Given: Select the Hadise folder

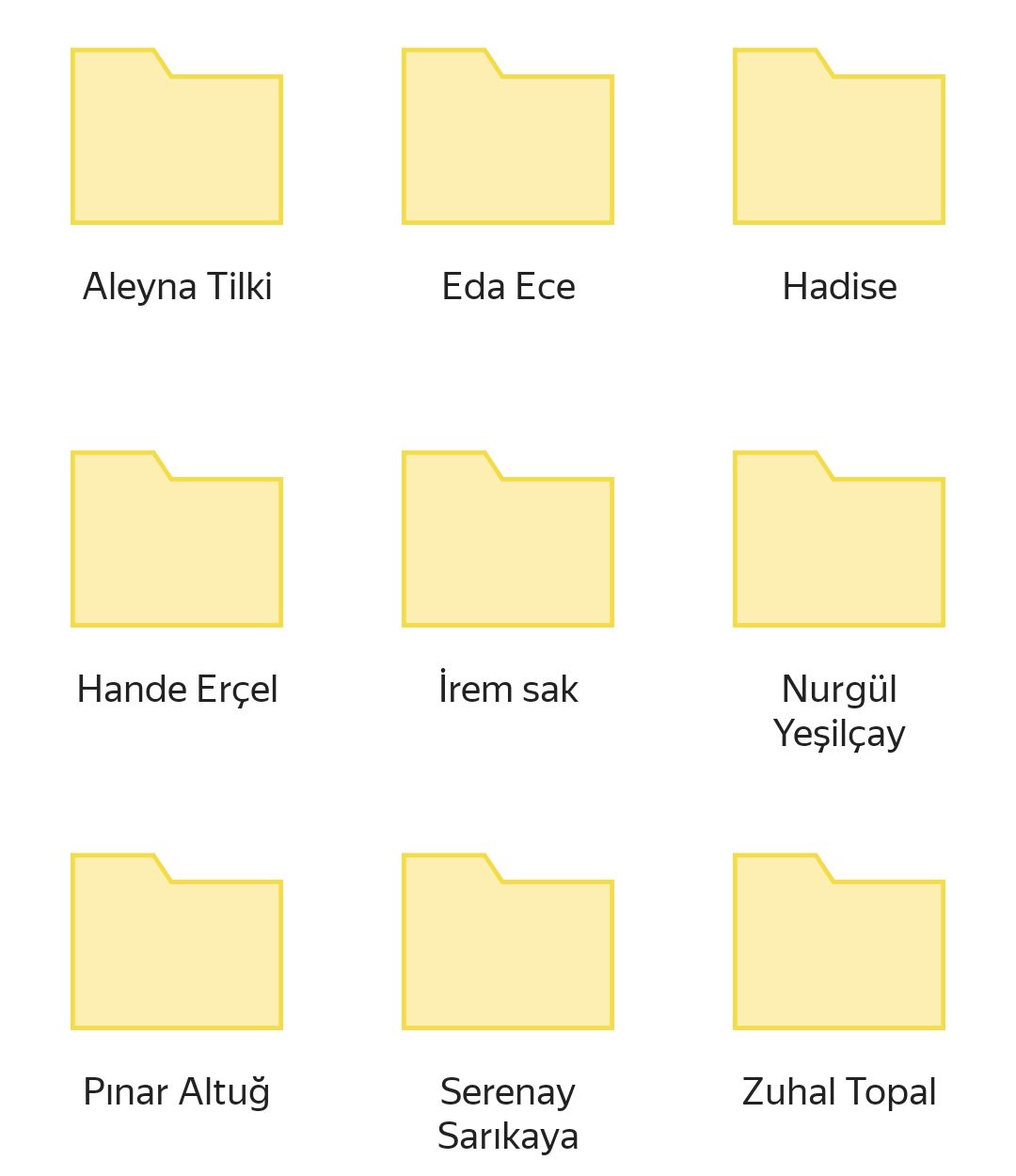Looking at the screenshot, I should [839, 141].
